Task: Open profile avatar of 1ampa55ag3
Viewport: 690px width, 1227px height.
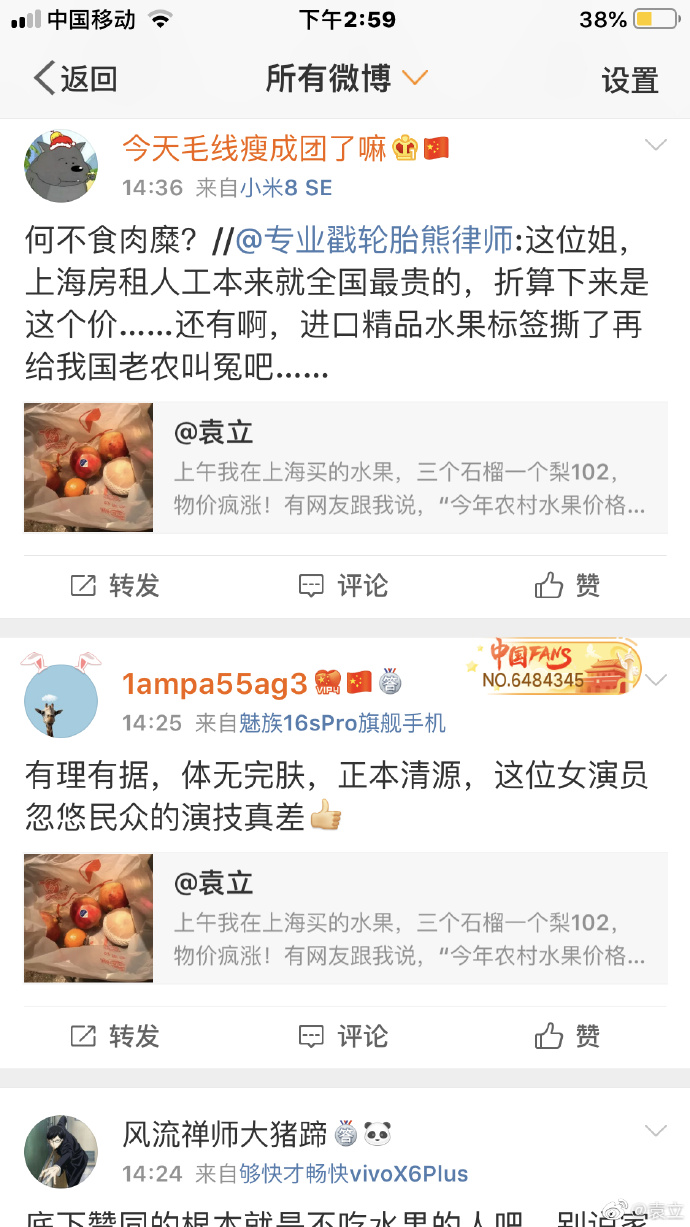Action: coord(61,701)
